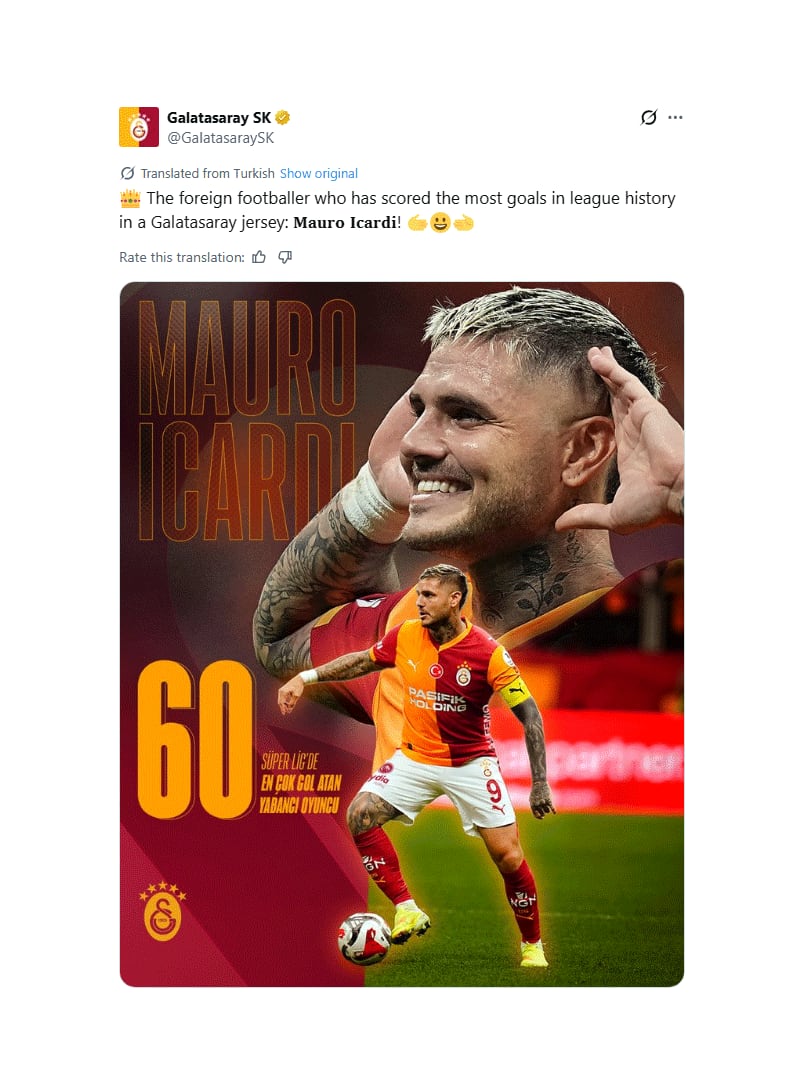Show original Turkish text

click(318, 173)
